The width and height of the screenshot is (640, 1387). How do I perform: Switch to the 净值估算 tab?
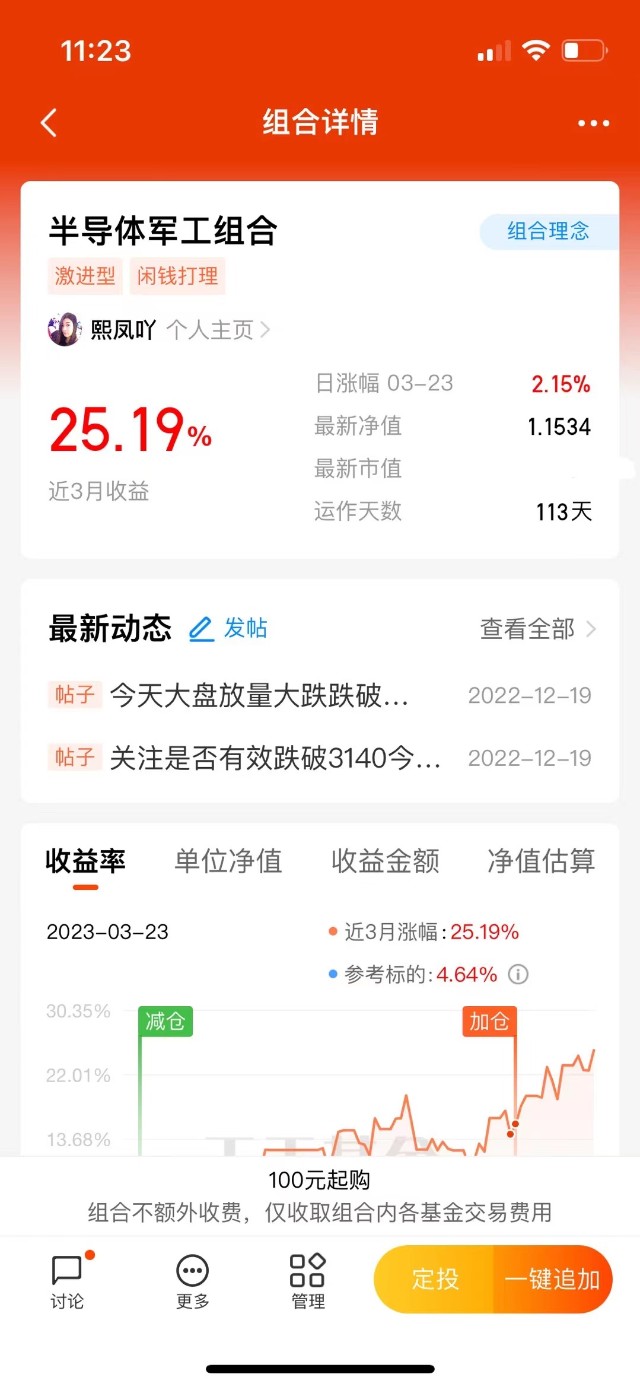click(541, 861)
